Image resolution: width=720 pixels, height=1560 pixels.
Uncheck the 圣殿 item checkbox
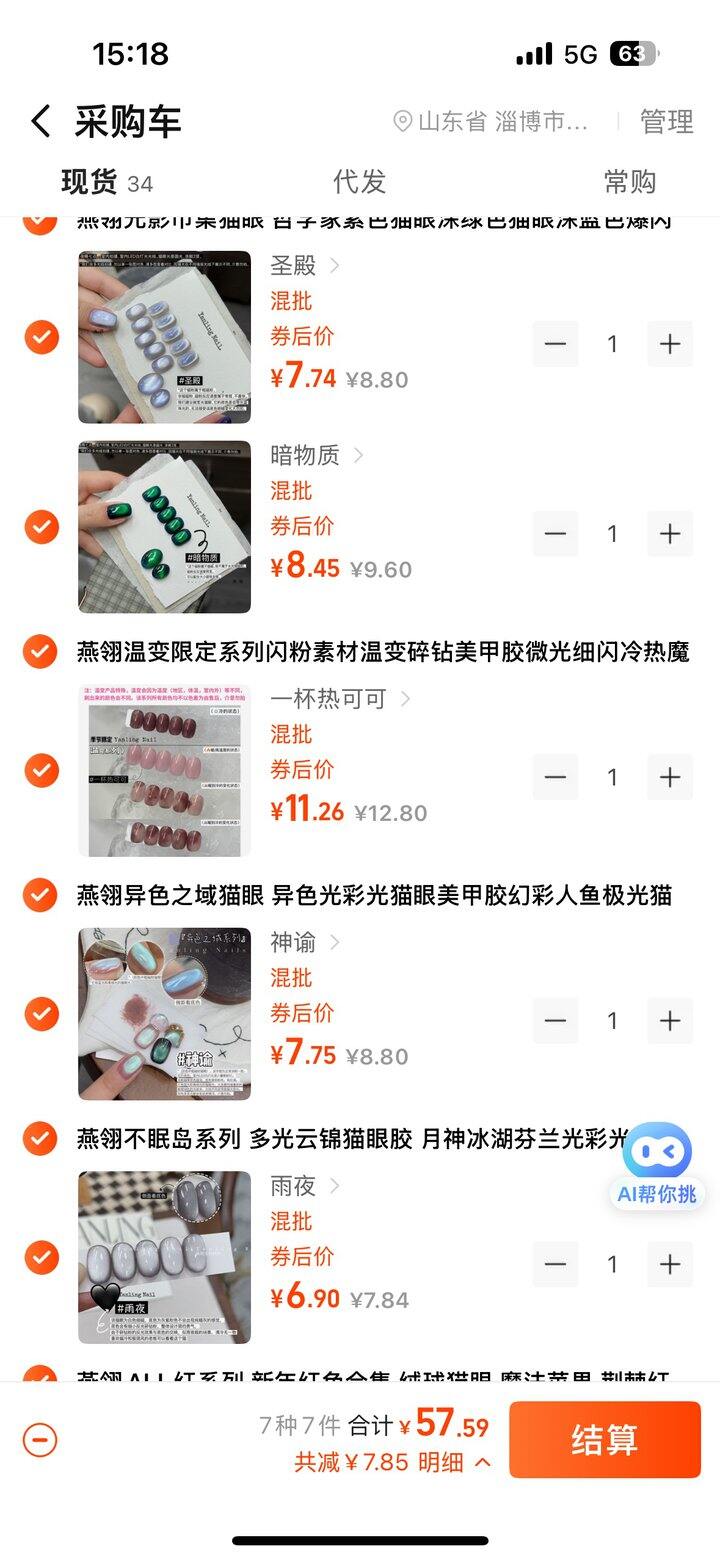click(41, 337)
